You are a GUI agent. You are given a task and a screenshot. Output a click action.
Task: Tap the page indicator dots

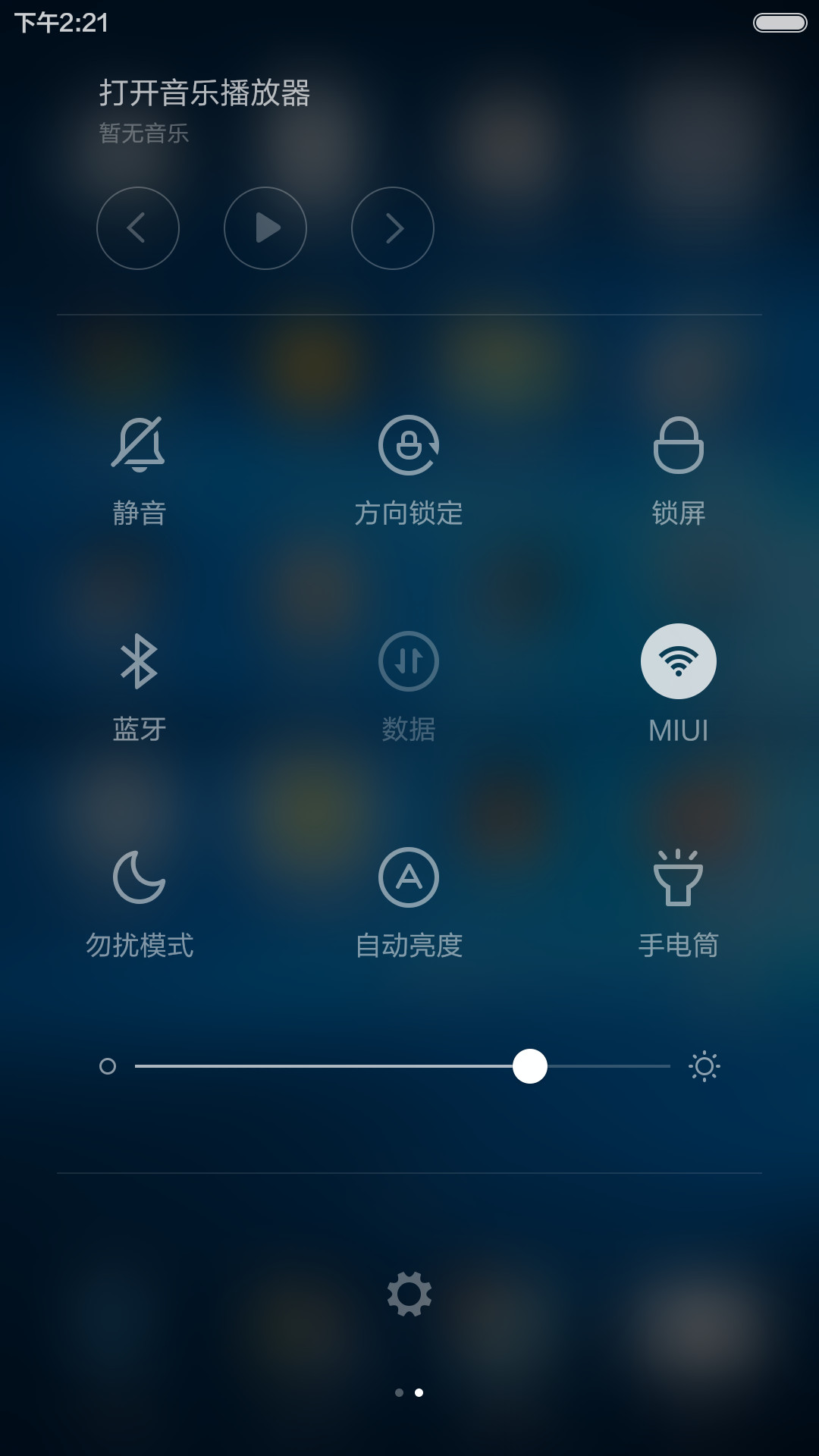409,1392
